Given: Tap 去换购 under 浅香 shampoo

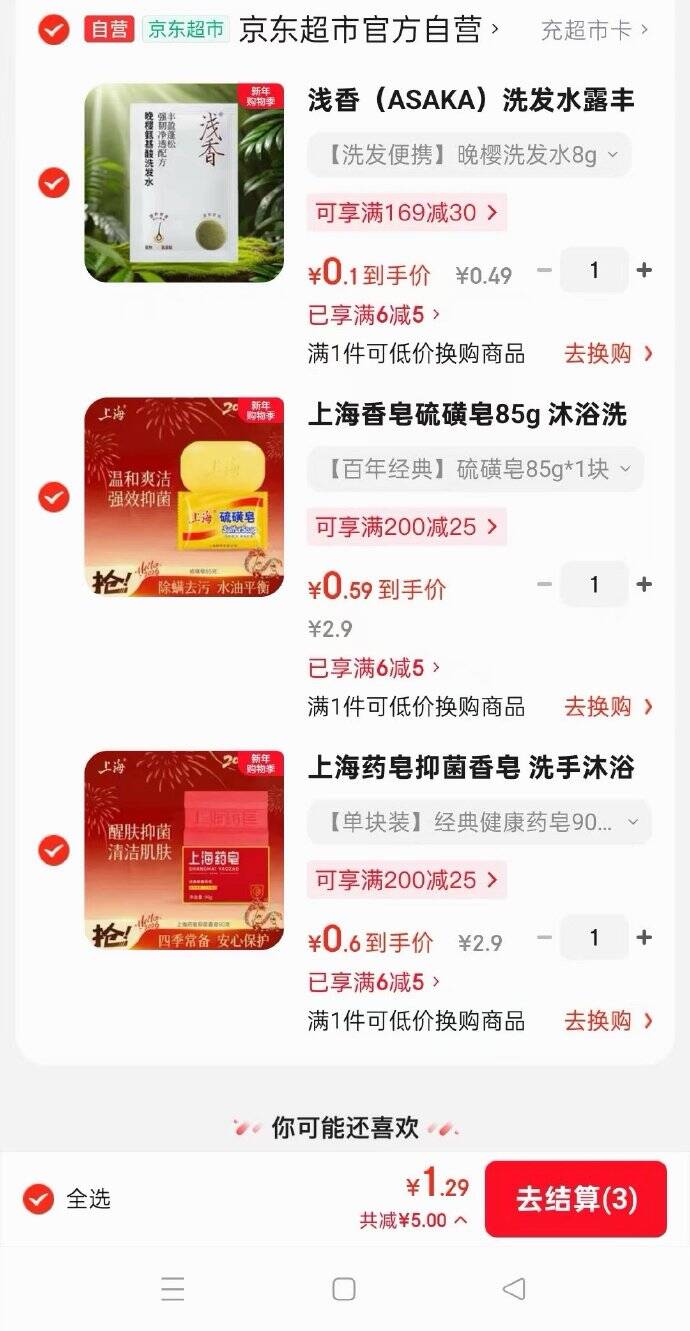Looking at the screenshot, I should click(x=607, y=353).
